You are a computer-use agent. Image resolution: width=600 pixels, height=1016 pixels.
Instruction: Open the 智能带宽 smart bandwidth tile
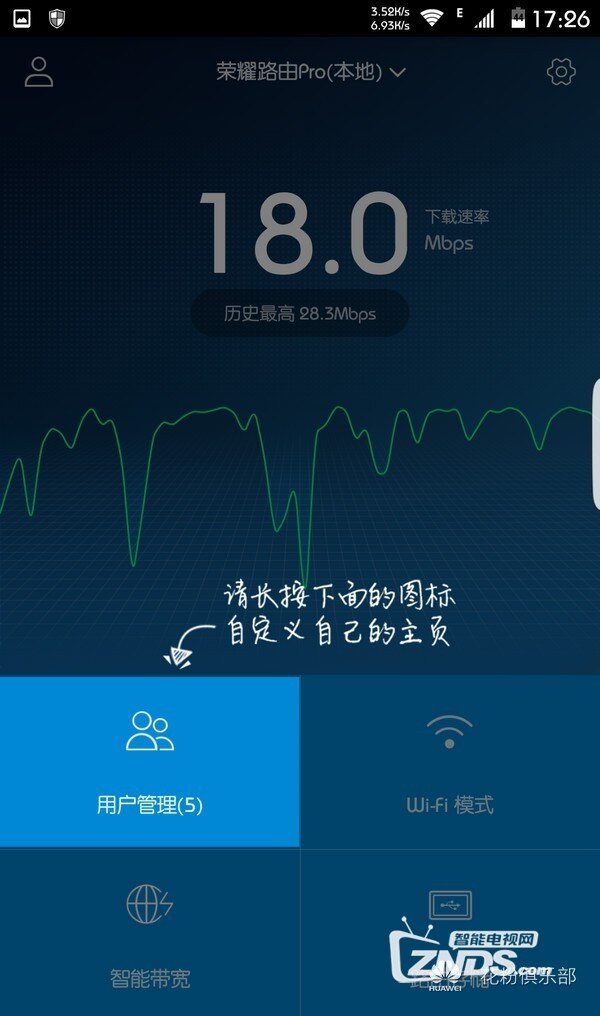click(150, 930)
